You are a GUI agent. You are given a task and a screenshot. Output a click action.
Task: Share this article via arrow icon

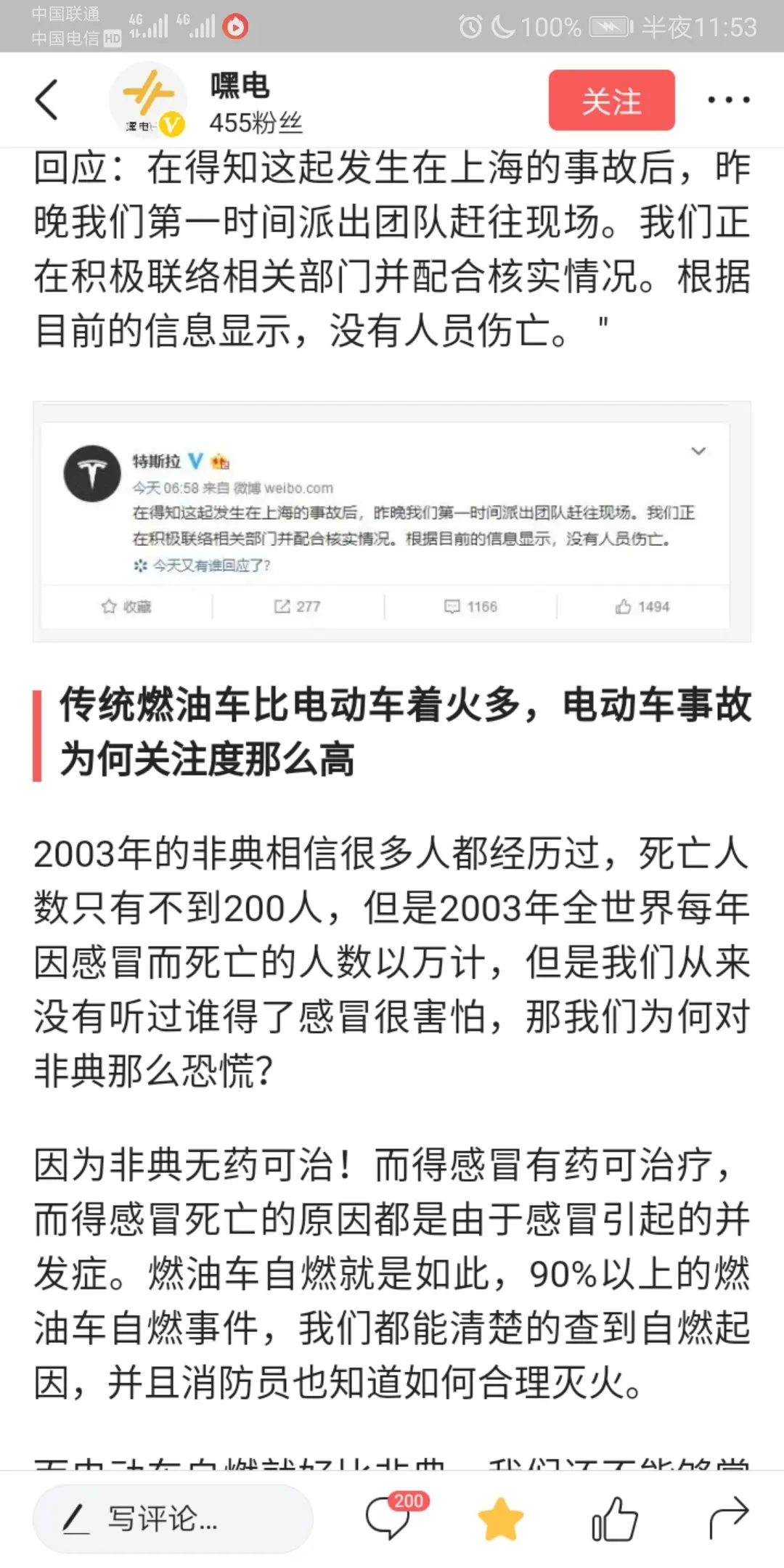tap(728, 1517)
